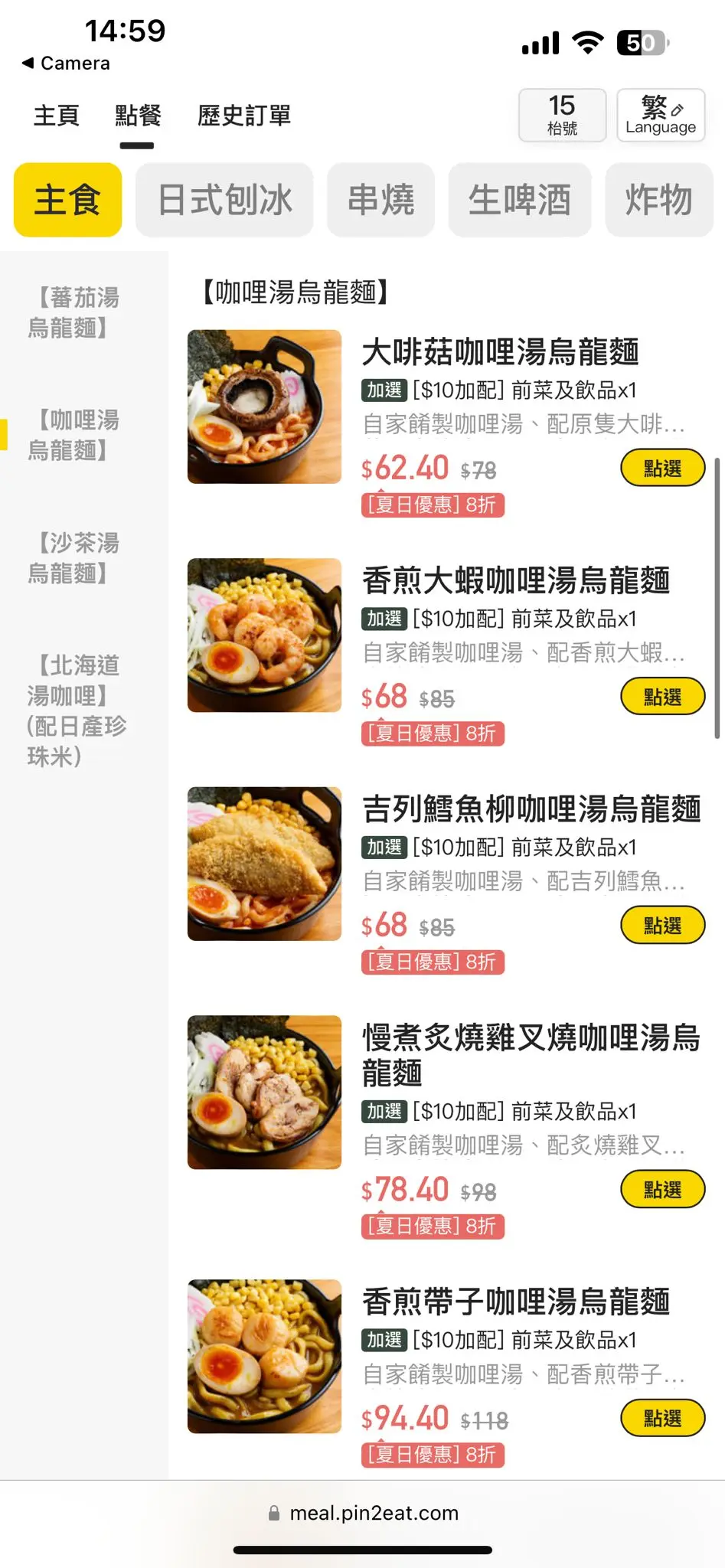The image size is (725, 1568).
Task: Show the 生啤酒 category
Action: (520, 200)
